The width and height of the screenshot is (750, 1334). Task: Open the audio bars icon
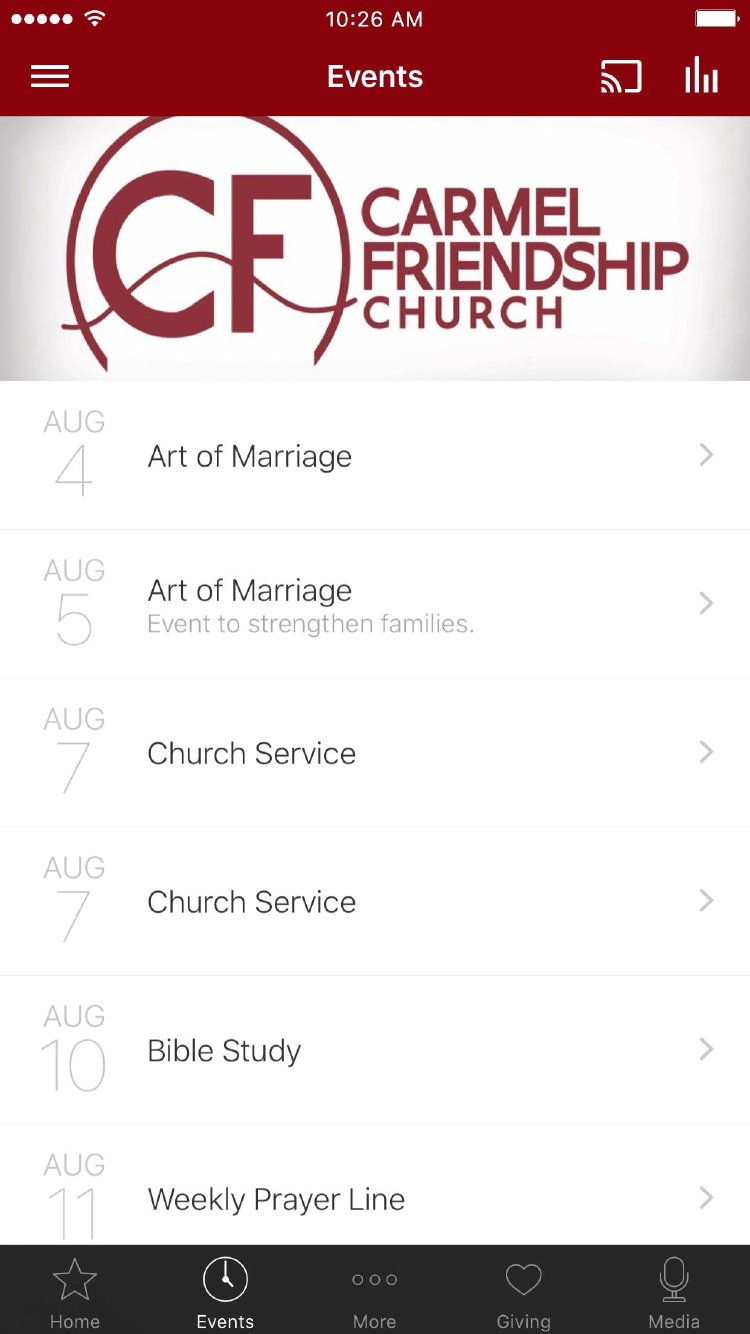pos(701,77)
